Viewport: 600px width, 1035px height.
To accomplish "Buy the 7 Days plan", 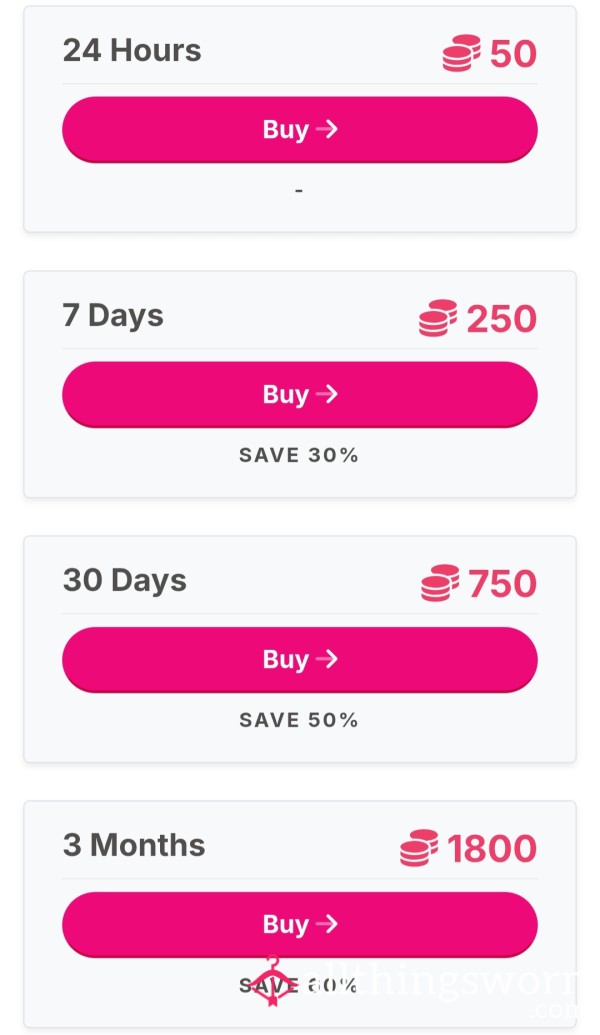I will pyautogui.click(x=300, y=394).
